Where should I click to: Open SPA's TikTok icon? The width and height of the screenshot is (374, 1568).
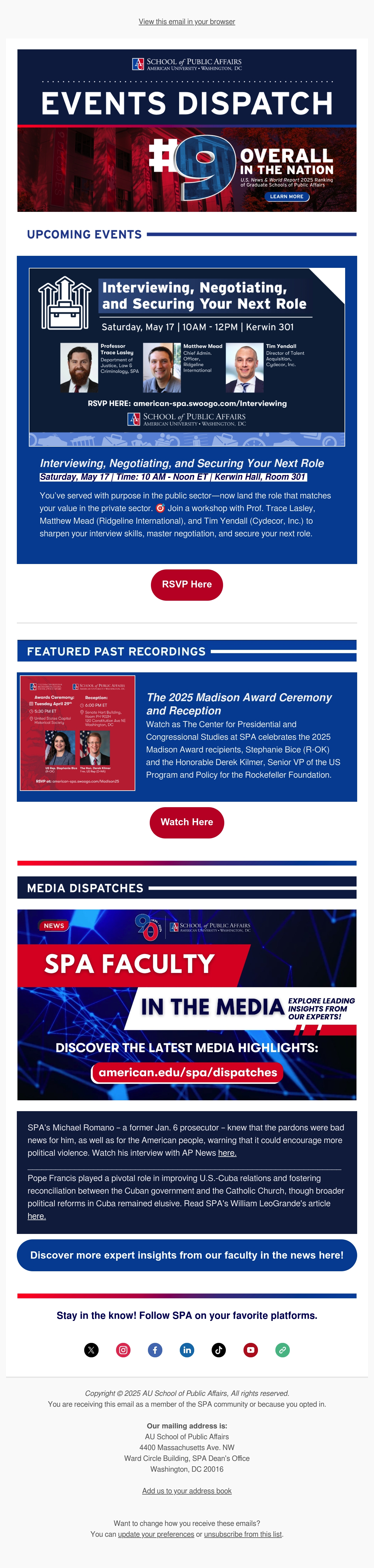[x=219, y=1350]
